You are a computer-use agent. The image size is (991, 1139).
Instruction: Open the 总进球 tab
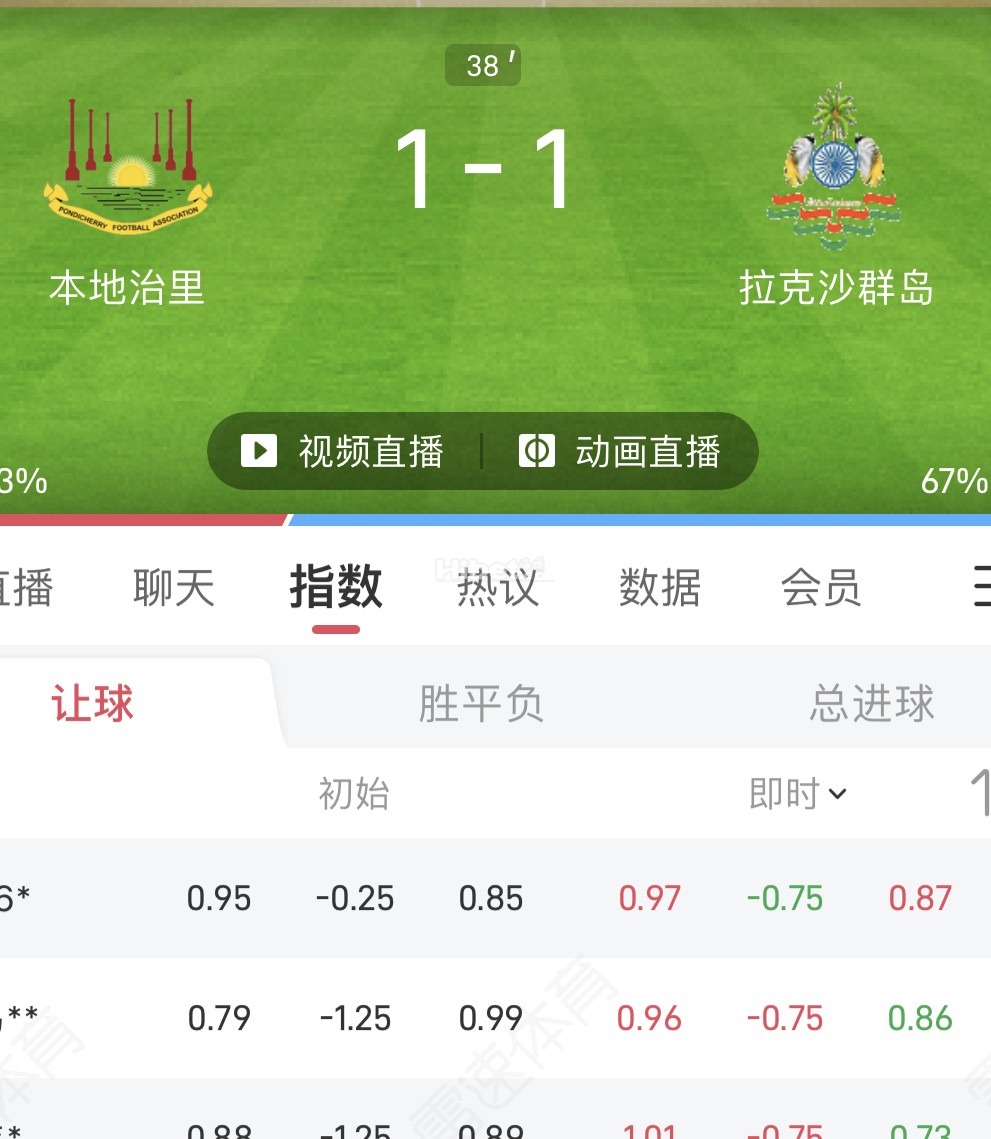click(869, 704)
